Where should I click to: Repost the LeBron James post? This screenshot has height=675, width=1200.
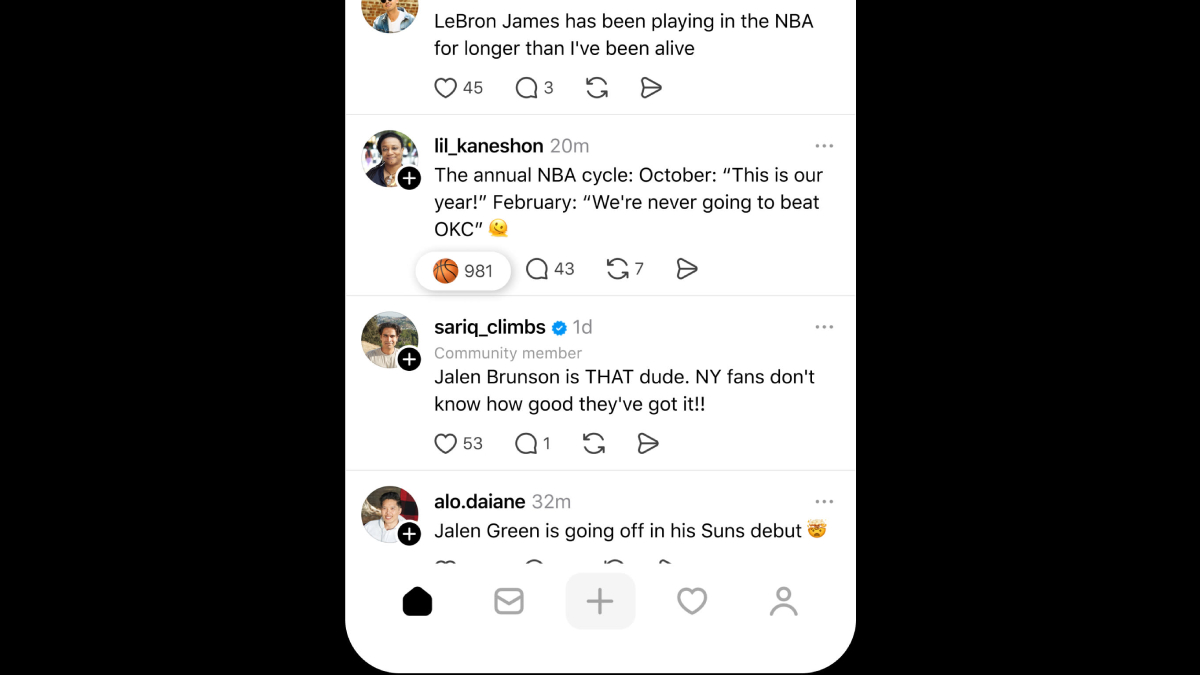tap(597, 88)
